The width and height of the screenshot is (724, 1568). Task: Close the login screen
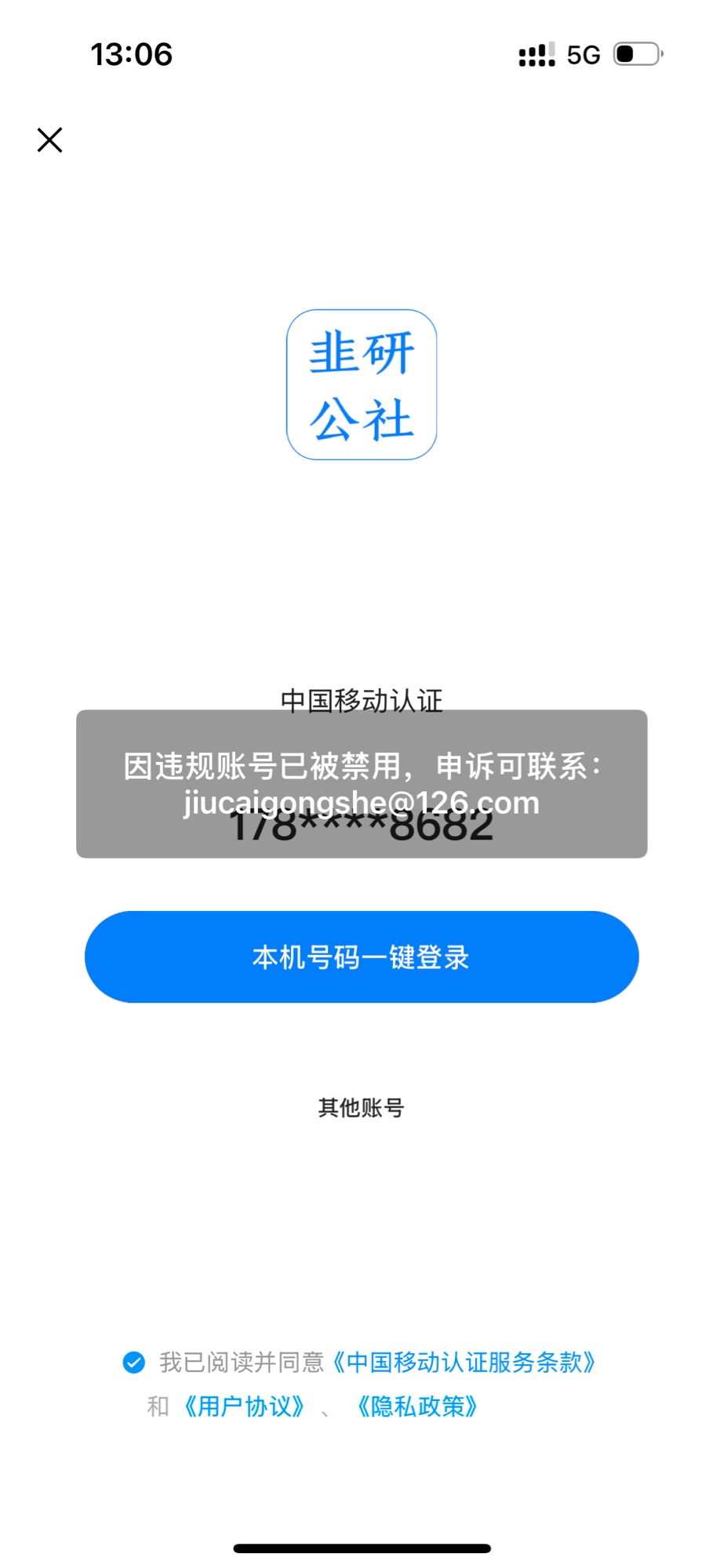click(x=49, y=140)
